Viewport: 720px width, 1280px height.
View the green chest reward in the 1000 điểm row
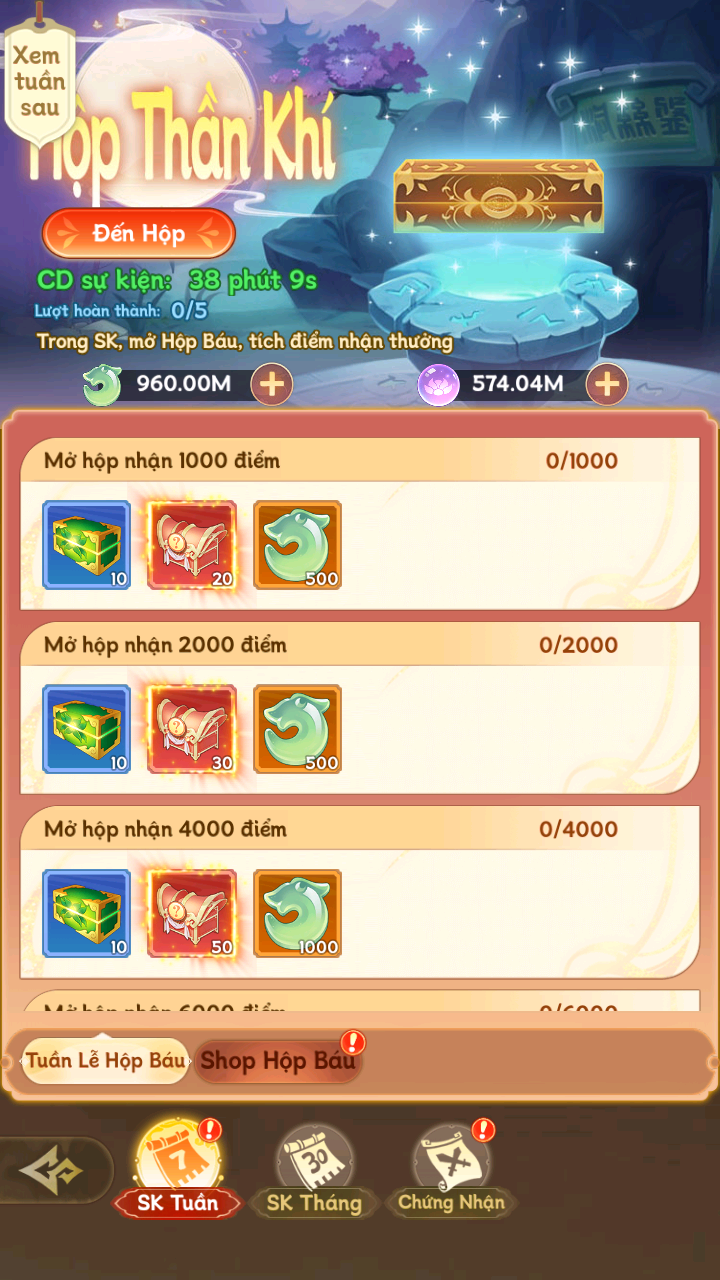coord(86,545)
